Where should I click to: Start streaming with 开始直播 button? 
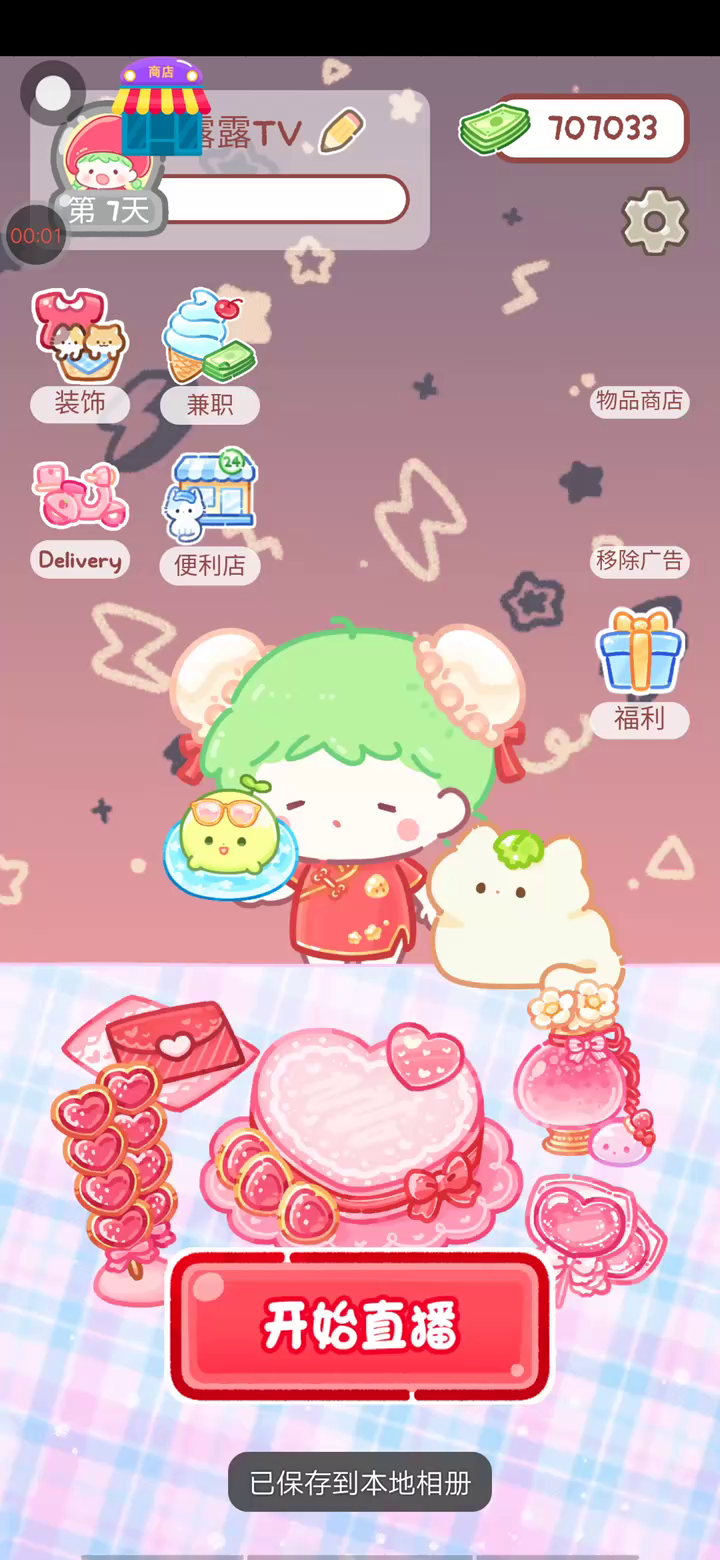coord(360,1326)
